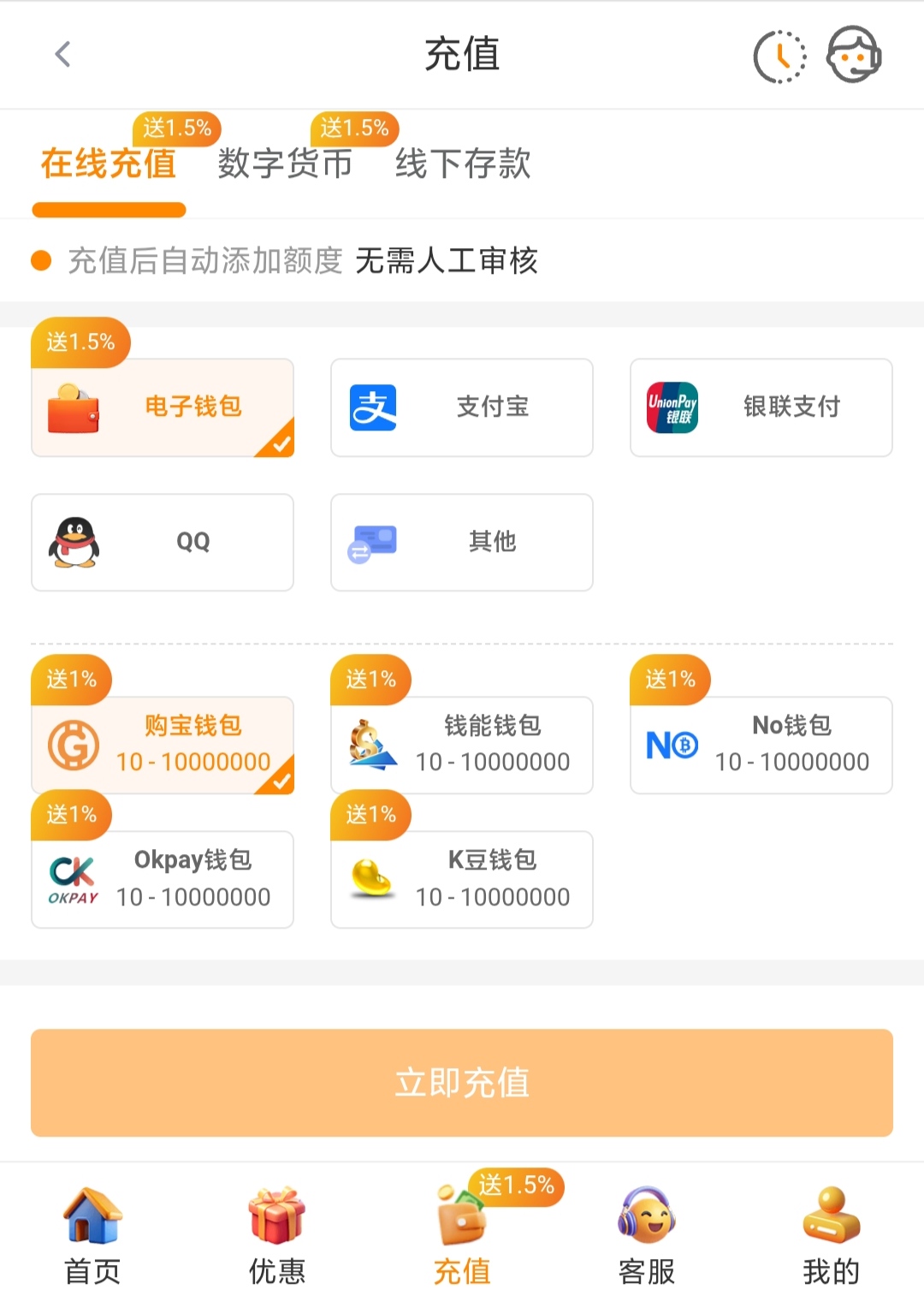924x1301 pixels.
Task: Pick the 其他 payment option
Action: 462,542
